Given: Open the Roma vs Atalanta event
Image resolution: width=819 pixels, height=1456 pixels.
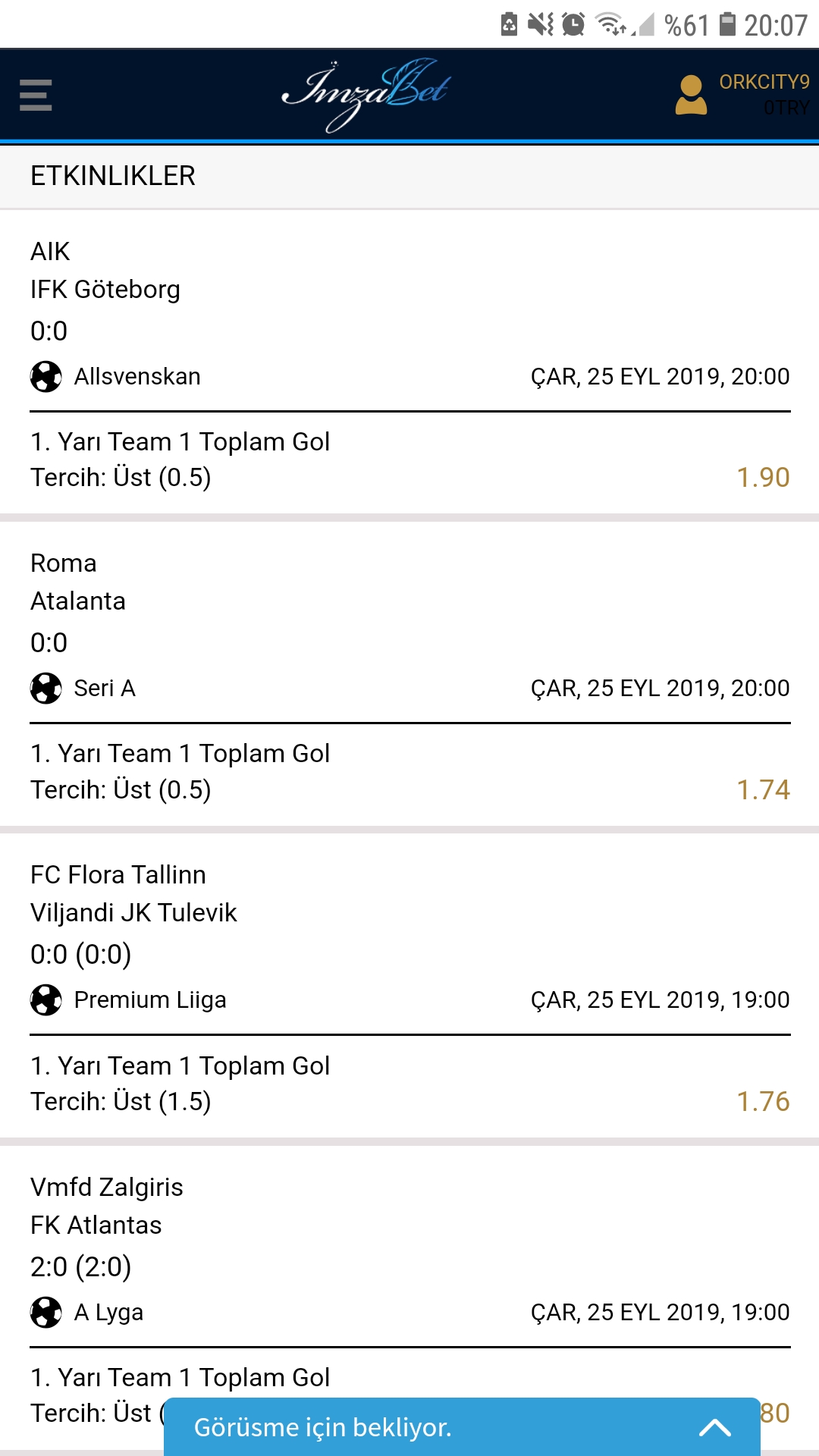Looking at the screenshot, I should (x=409, y=675).
